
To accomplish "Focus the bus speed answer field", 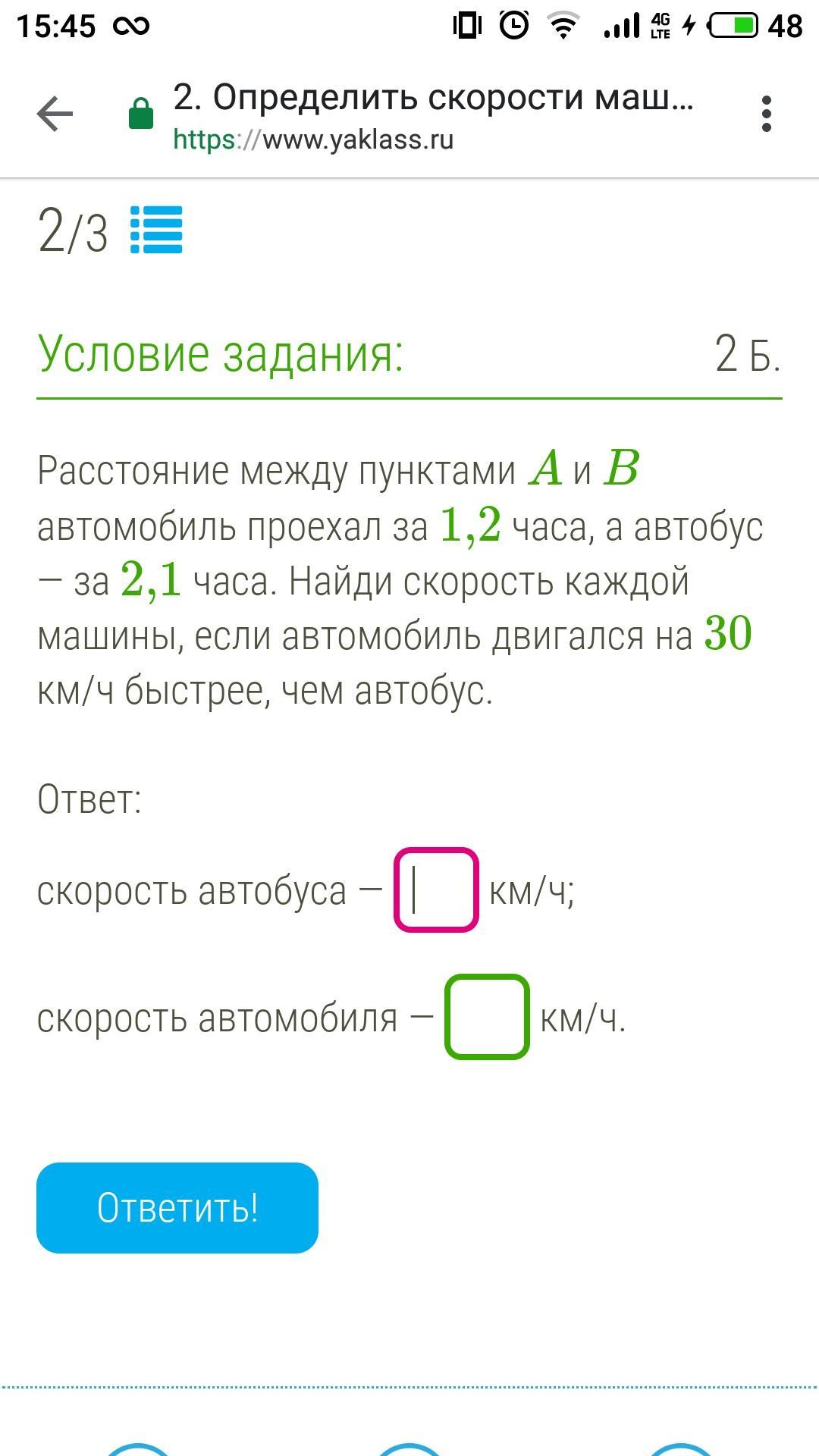I will (436, 890).
